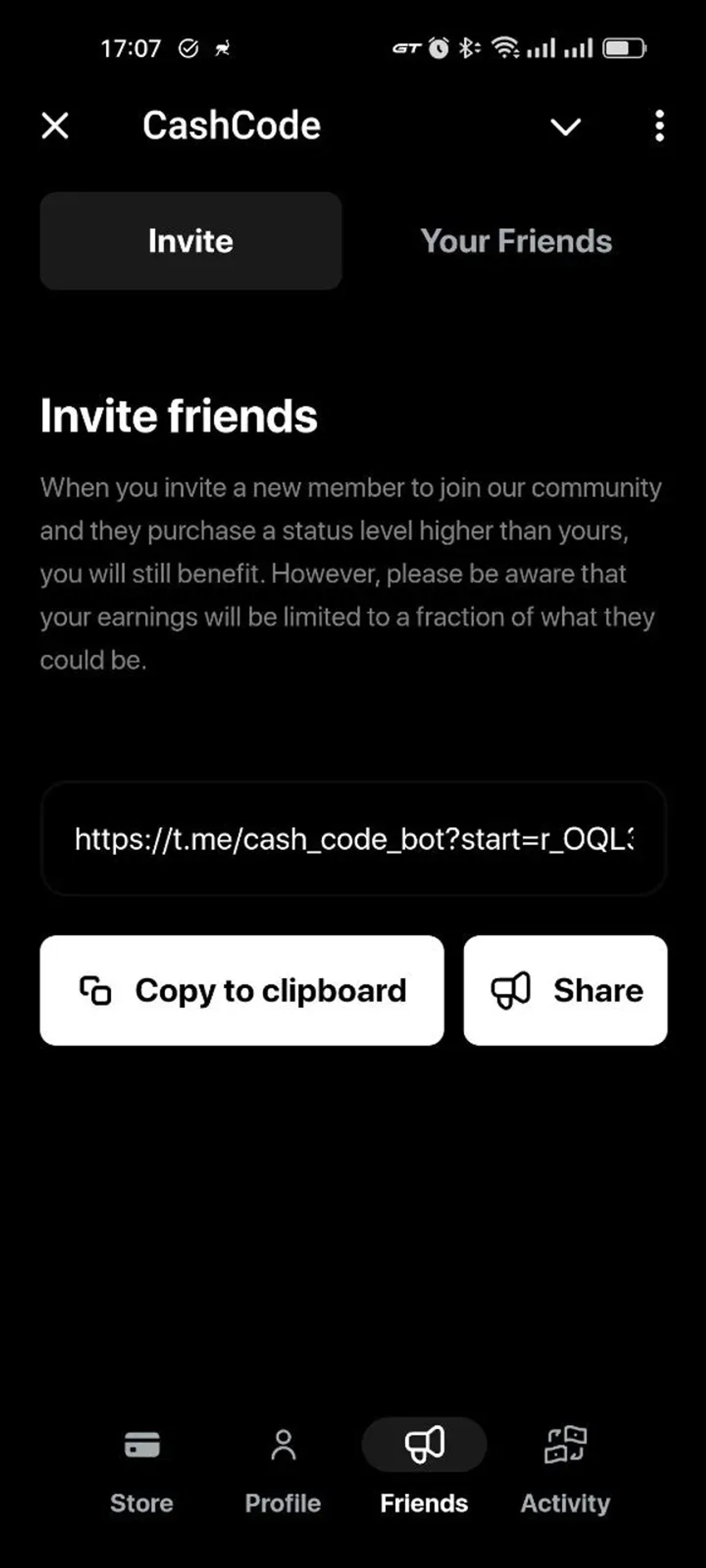
Task: Click the CashCode title text
Action: (232, 125)
